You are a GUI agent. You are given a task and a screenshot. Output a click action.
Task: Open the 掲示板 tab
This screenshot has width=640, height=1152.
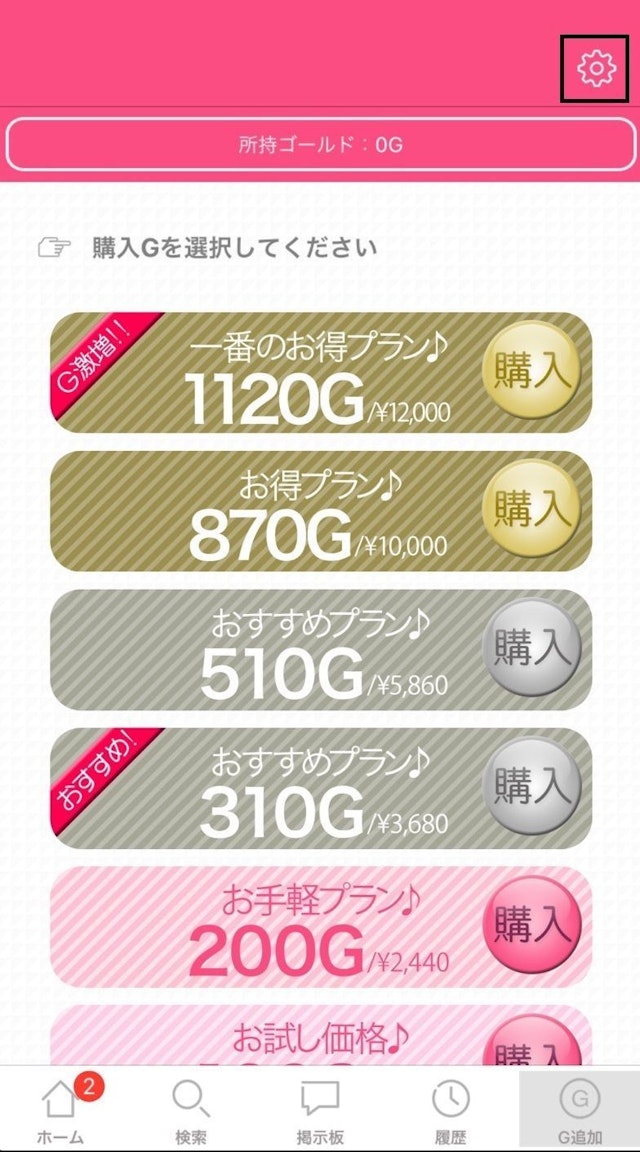coord(320,1108)
